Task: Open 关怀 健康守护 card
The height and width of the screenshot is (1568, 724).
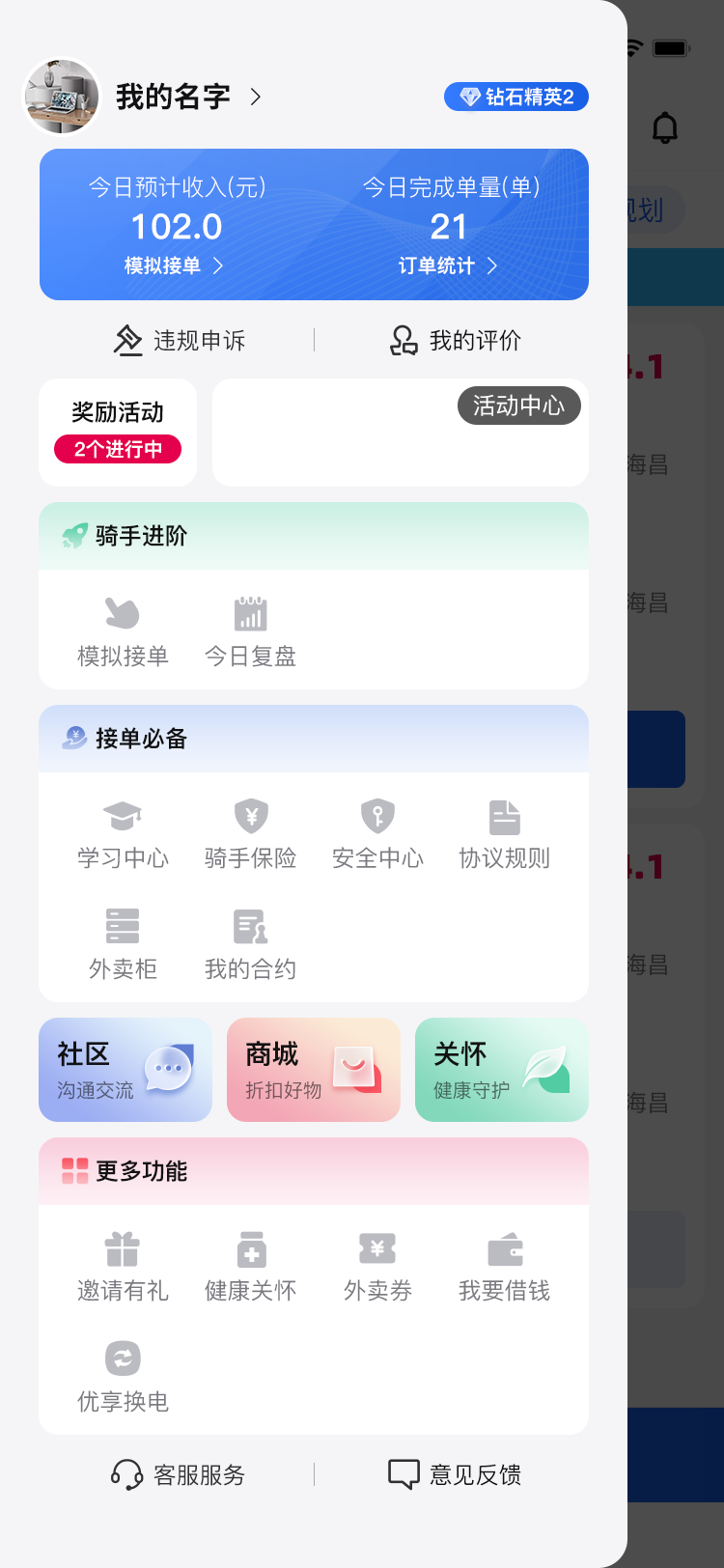Action: 502,1070
